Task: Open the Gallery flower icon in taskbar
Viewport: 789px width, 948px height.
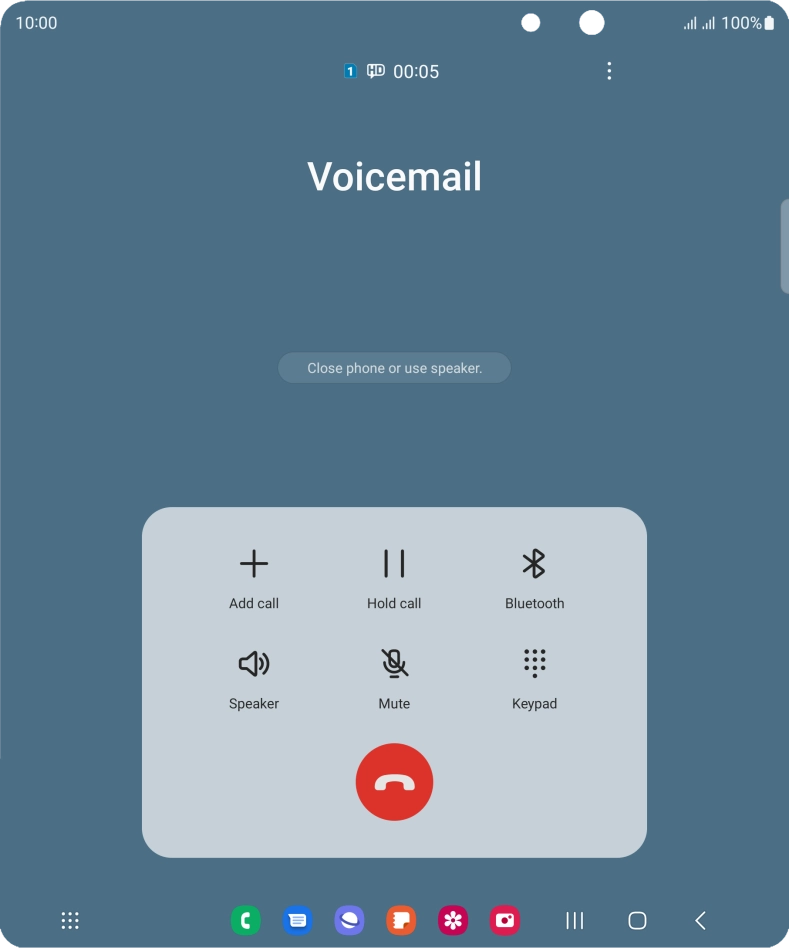Action: pyautogui.click(x=453, y=921)
